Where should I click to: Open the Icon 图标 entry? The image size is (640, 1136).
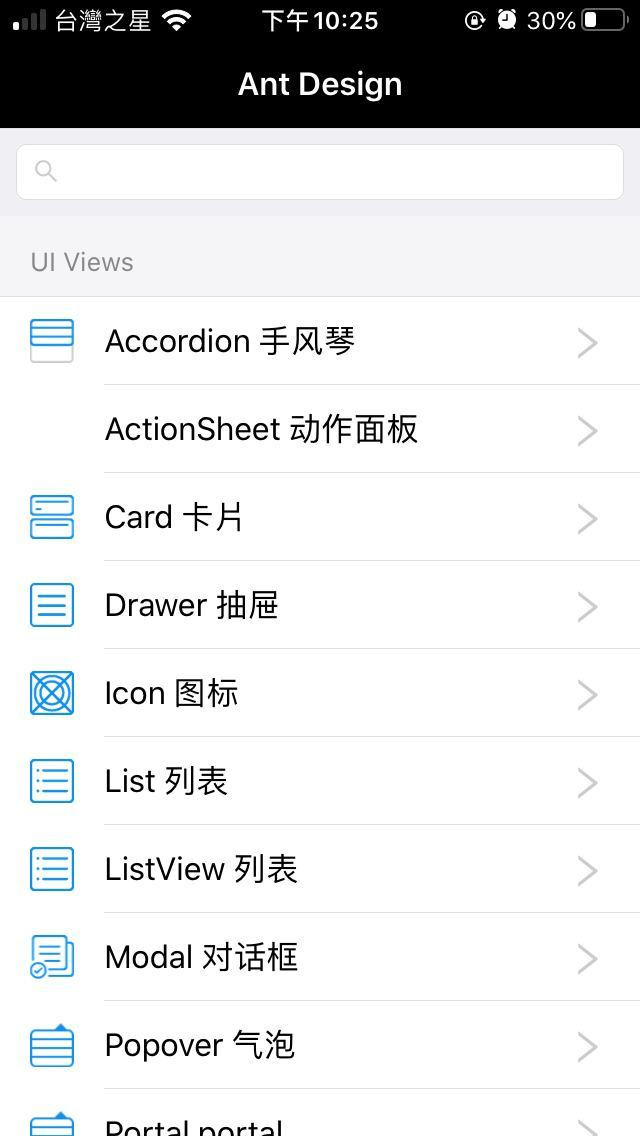coord(320,693)
